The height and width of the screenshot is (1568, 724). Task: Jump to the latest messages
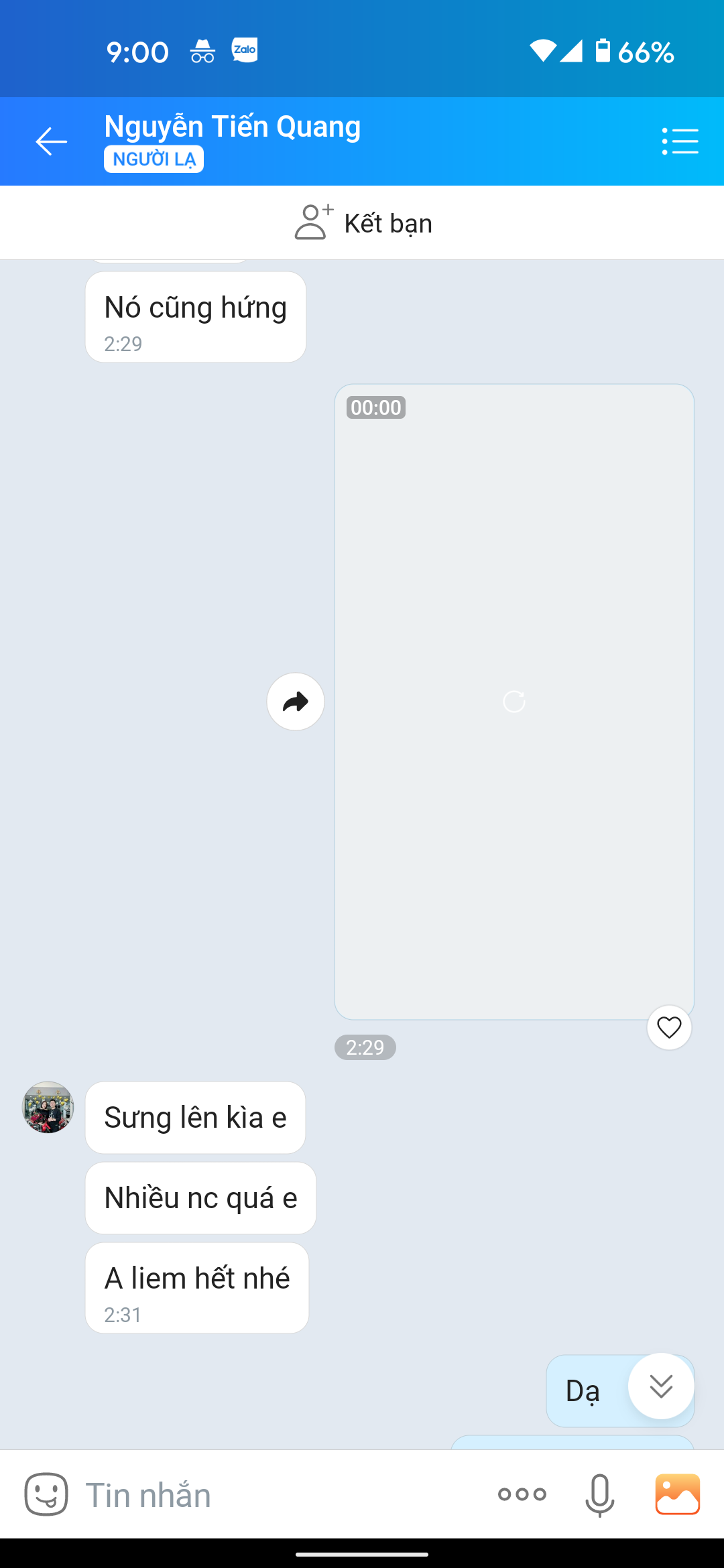click(661, 1386)
